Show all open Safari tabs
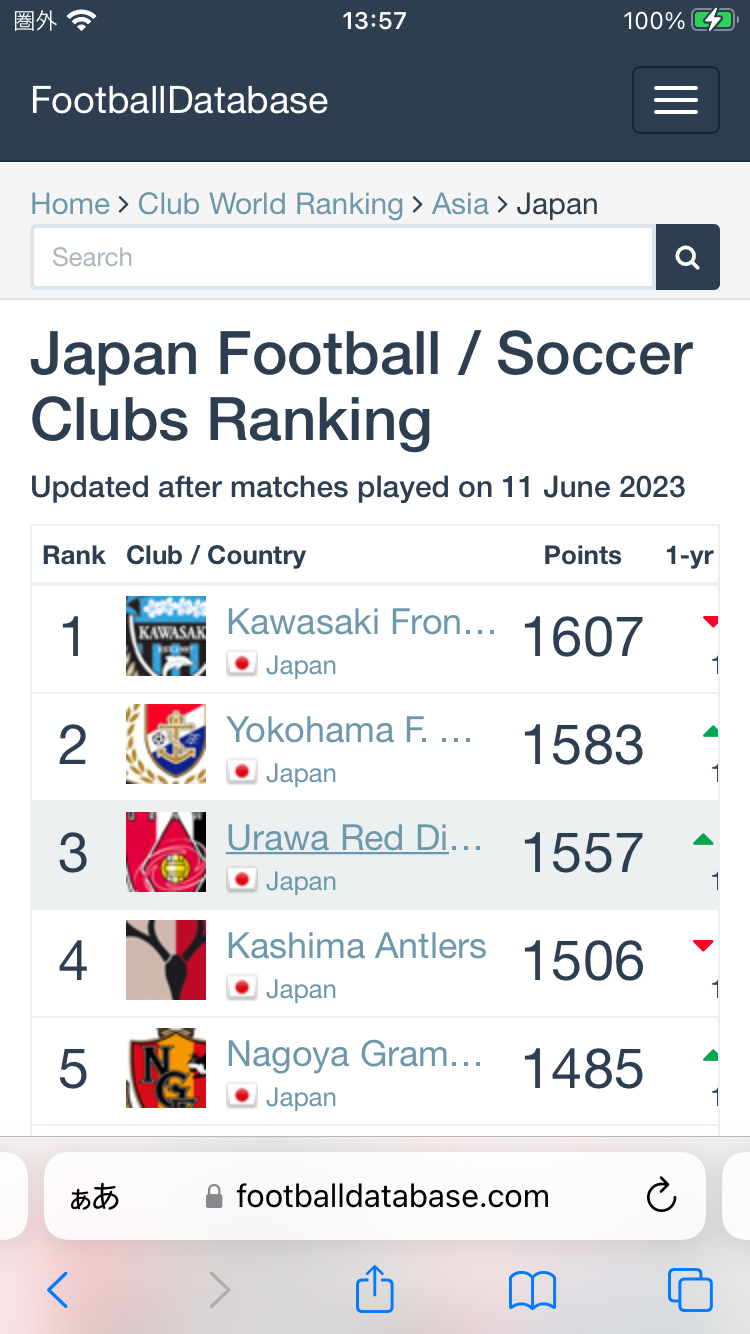This screenshot has width=750, height=1334. pyautogui.click(x=690, y=1289)
